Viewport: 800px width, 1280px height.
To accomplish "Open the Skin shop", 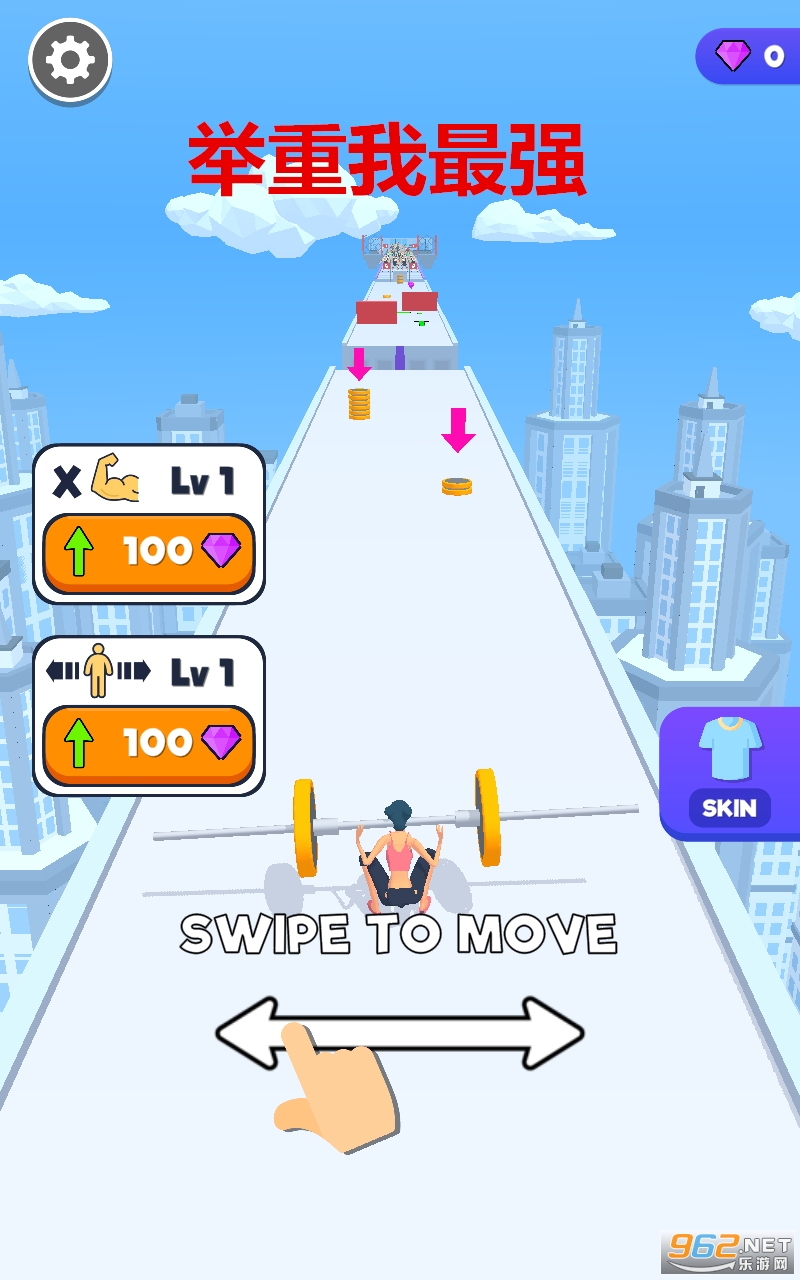I will (730, 772).
